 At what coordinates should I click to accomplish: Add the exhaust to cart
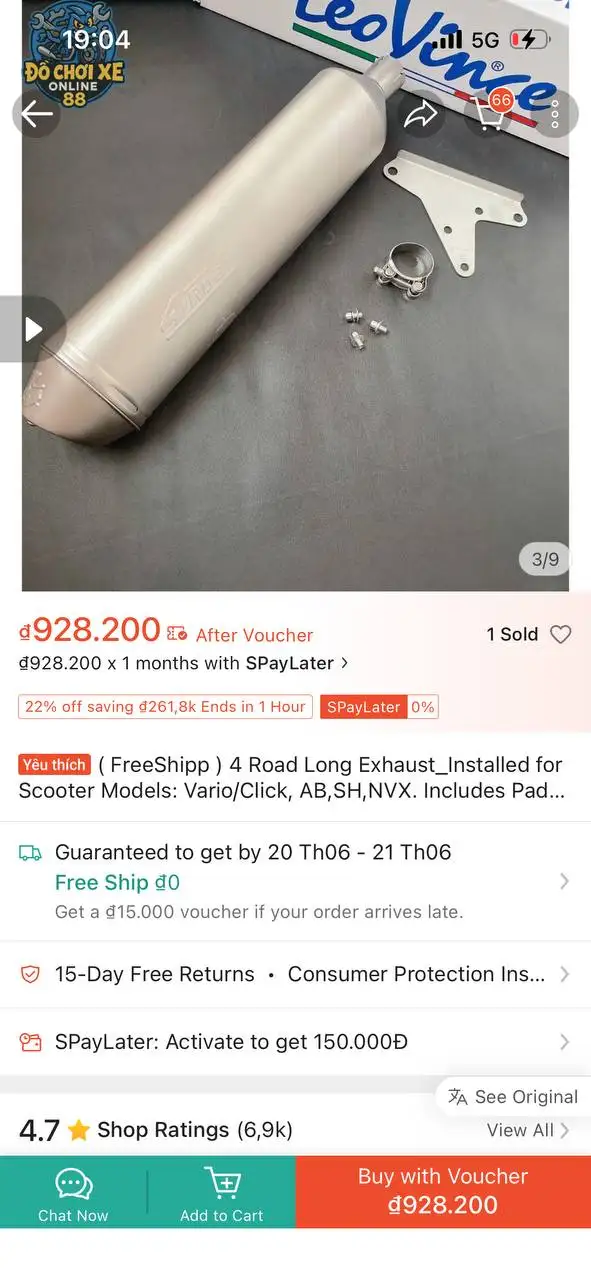pos(222,1193)
